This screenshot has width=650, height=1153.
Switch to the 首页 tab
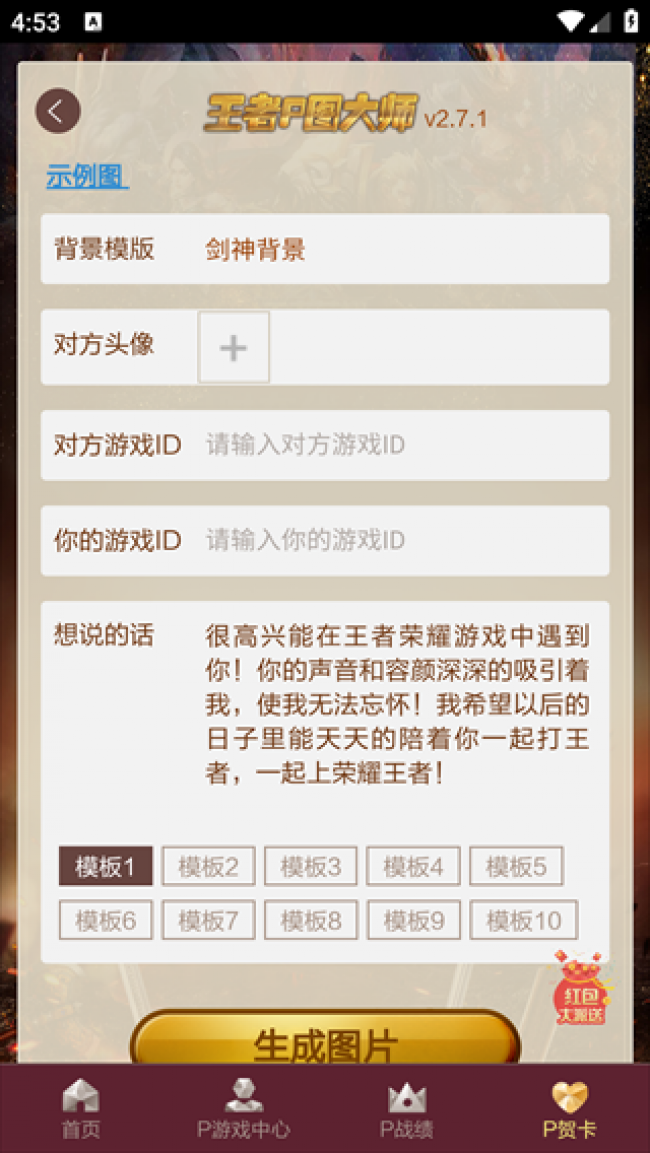click(81, 1109)
